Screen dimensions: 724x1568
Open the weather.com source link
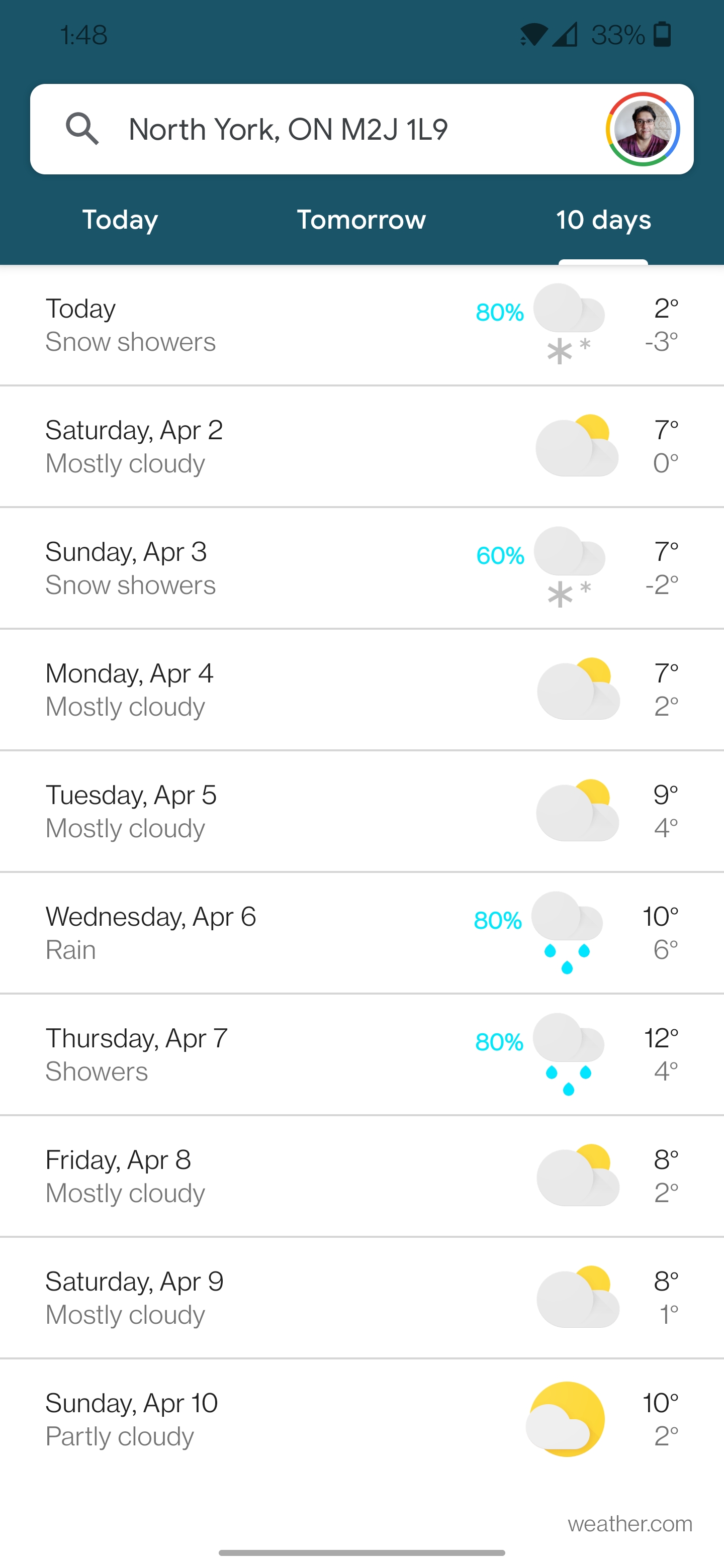630,1524
